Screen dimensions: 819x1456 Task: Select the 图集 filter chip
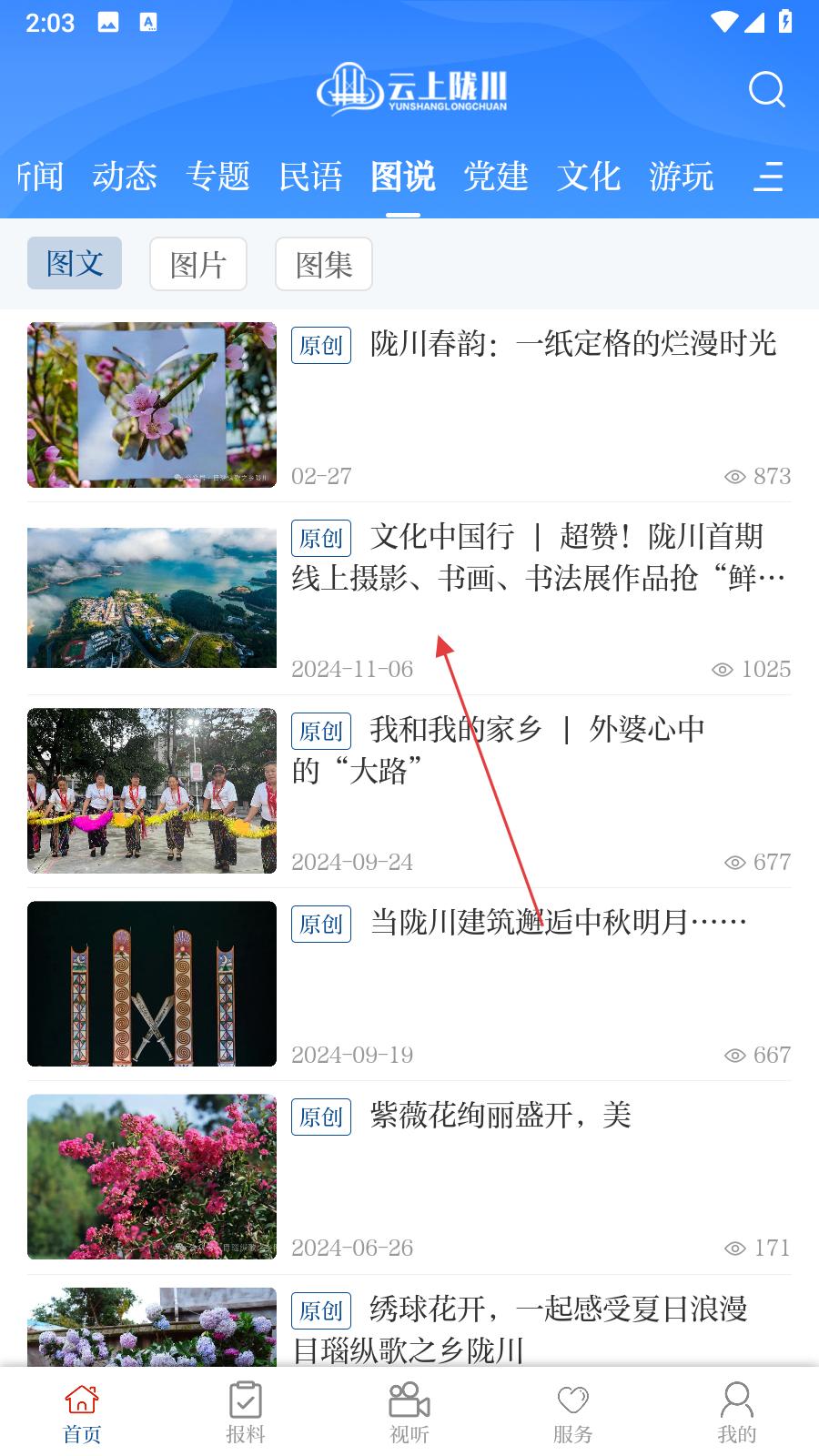324,264
